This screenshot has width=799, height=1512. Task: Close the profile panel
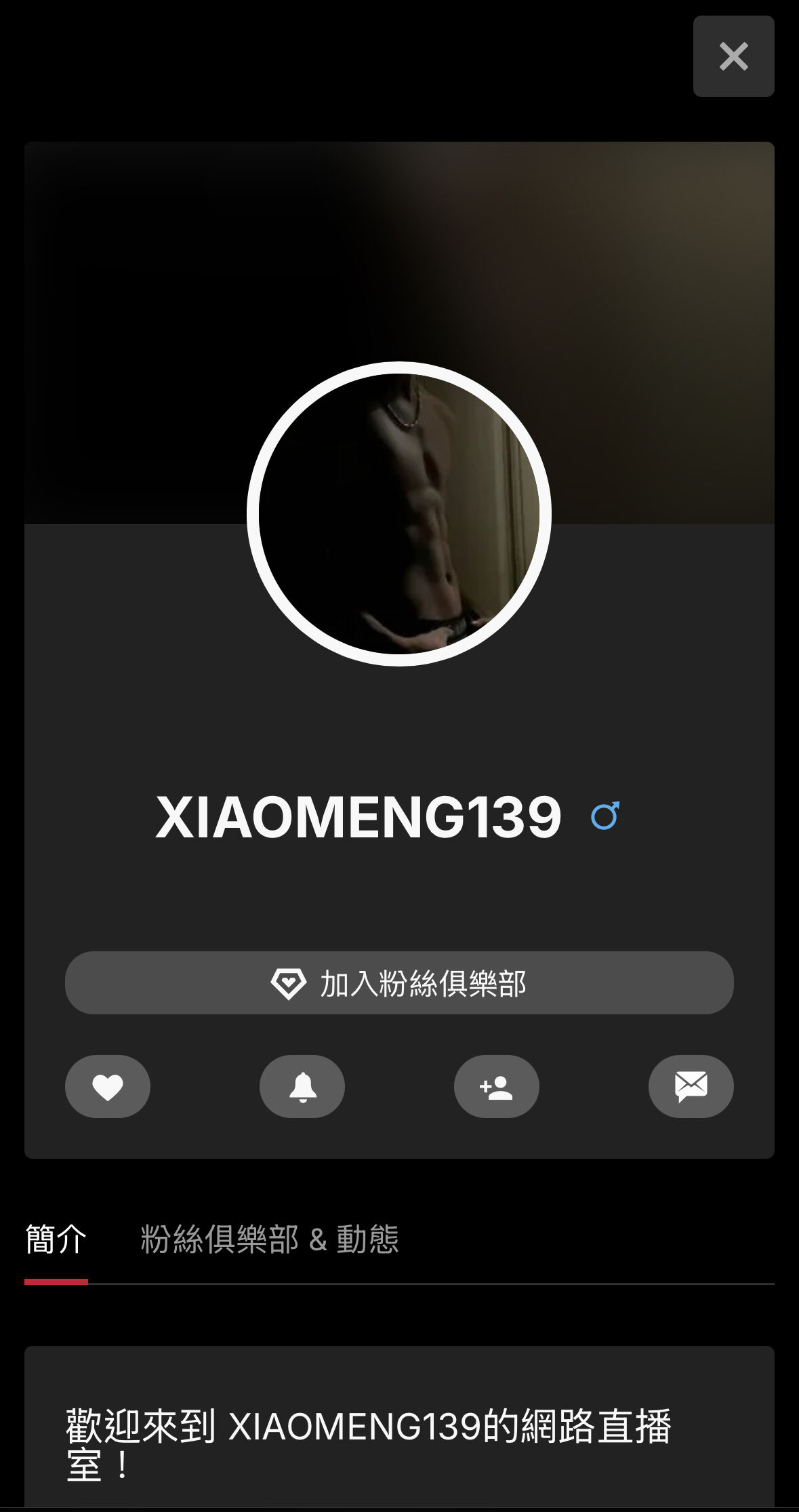pyautogui.click(x=733, y=56)
